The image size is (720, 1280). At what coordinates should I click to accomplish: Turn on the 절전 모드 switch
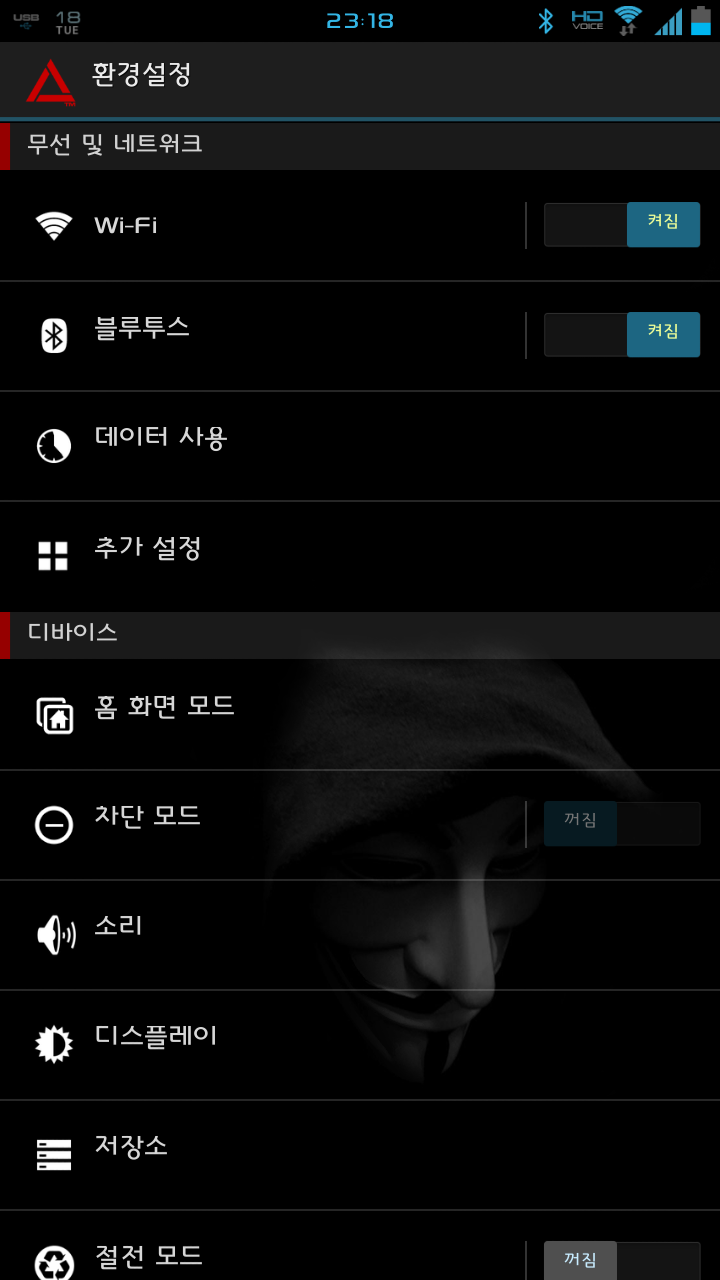click(621, 1260)
